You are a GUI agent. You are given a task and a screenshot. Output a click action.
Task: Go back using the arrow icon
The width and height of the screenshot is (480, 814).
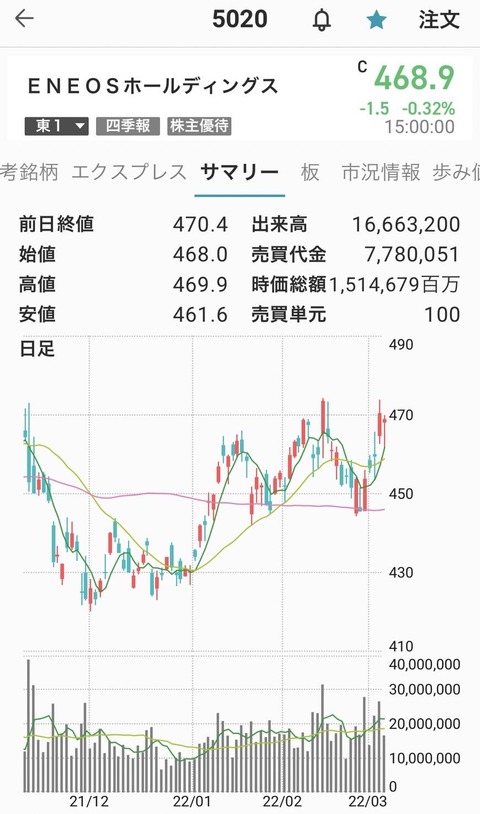(24, 19)
